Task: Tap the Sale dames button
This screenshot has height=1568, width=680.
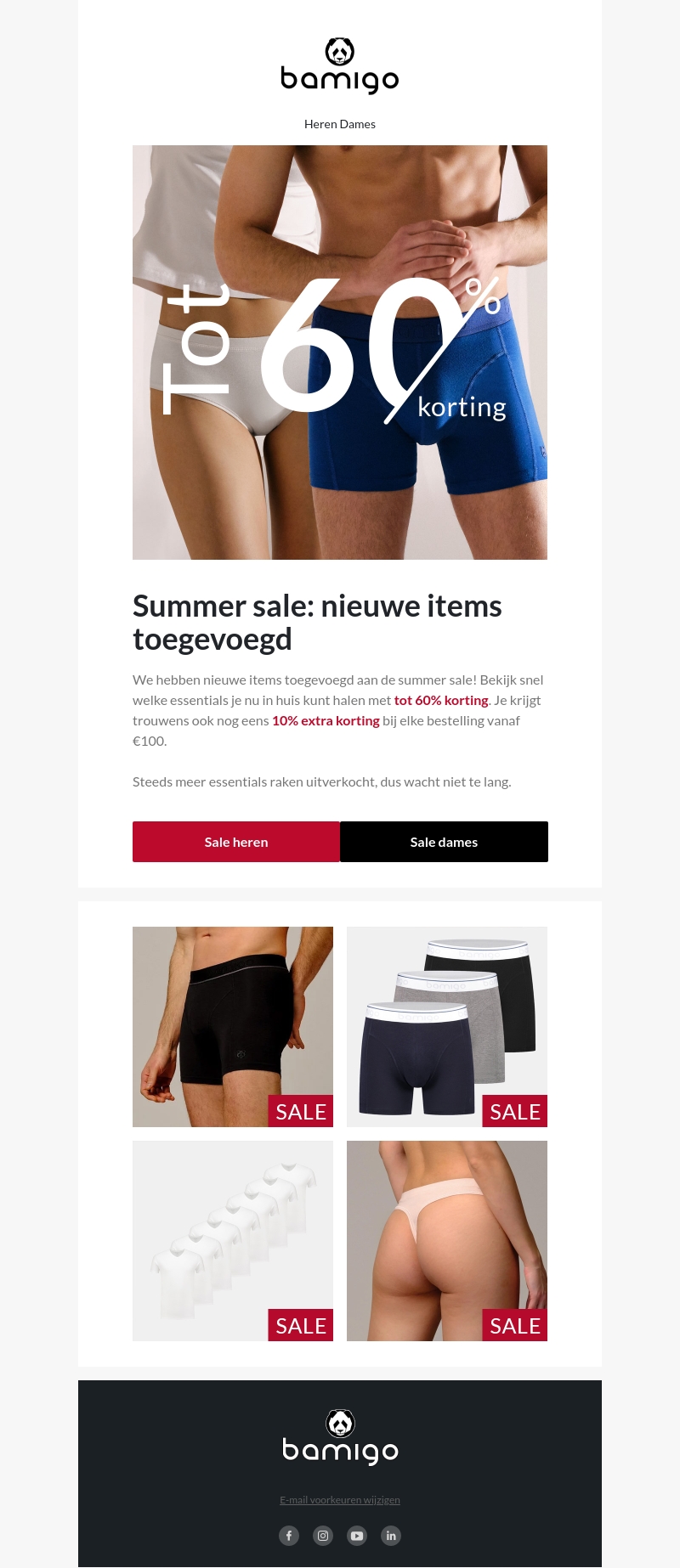Action: (x=444, y=842)
